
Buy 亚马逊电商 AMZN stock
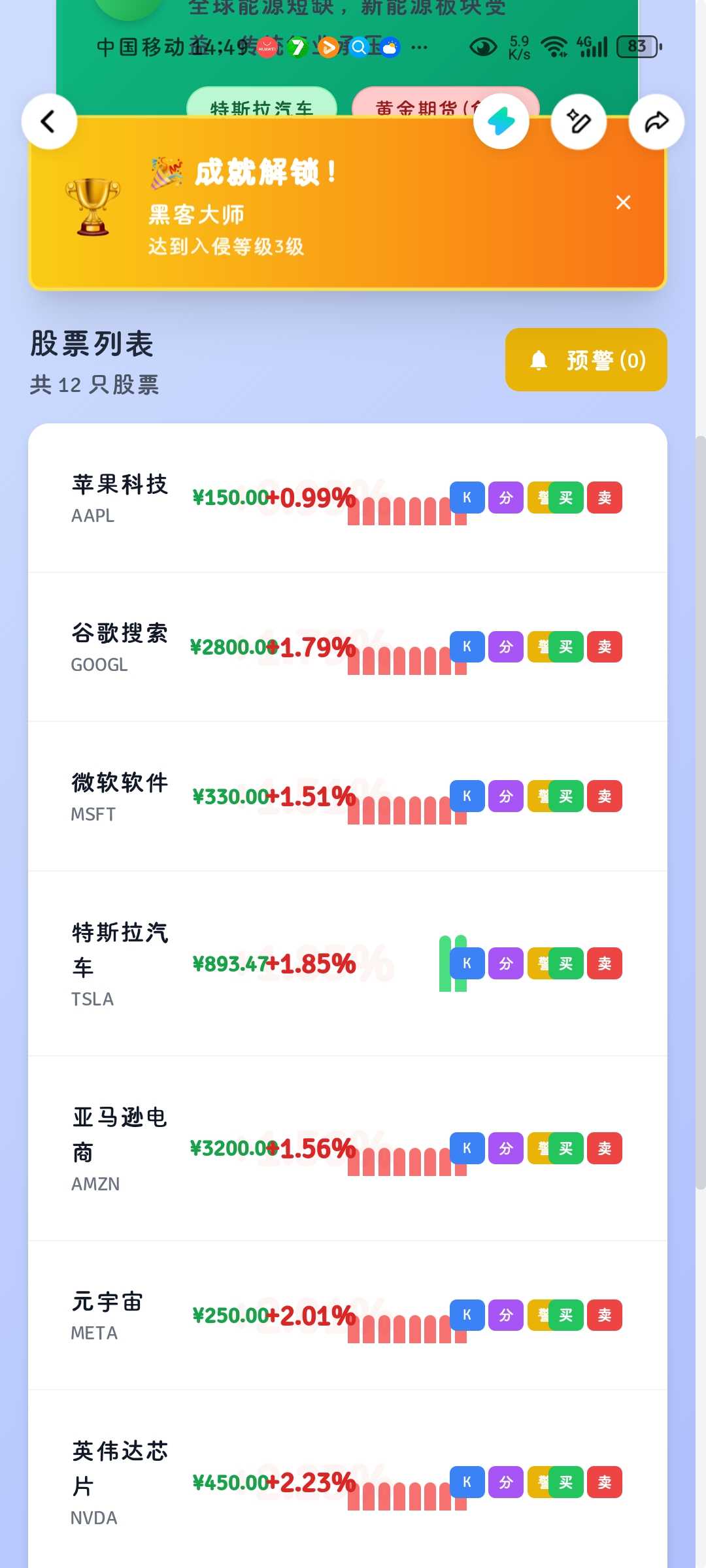coord(566,1149)
